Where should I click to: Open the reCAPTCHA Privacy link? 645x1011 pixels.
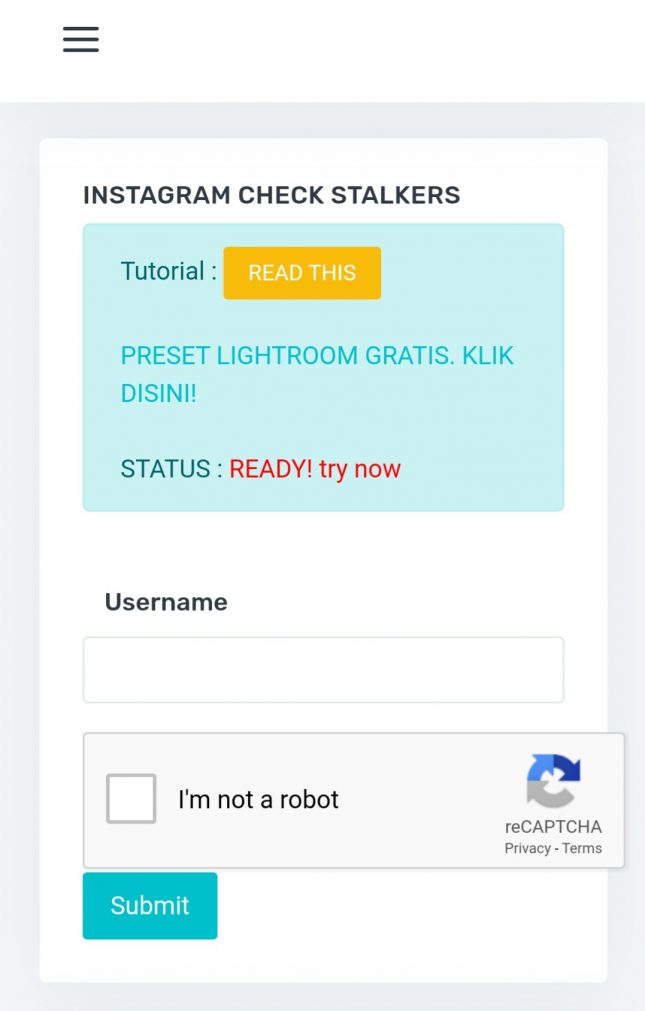click(x=527, y=848)
